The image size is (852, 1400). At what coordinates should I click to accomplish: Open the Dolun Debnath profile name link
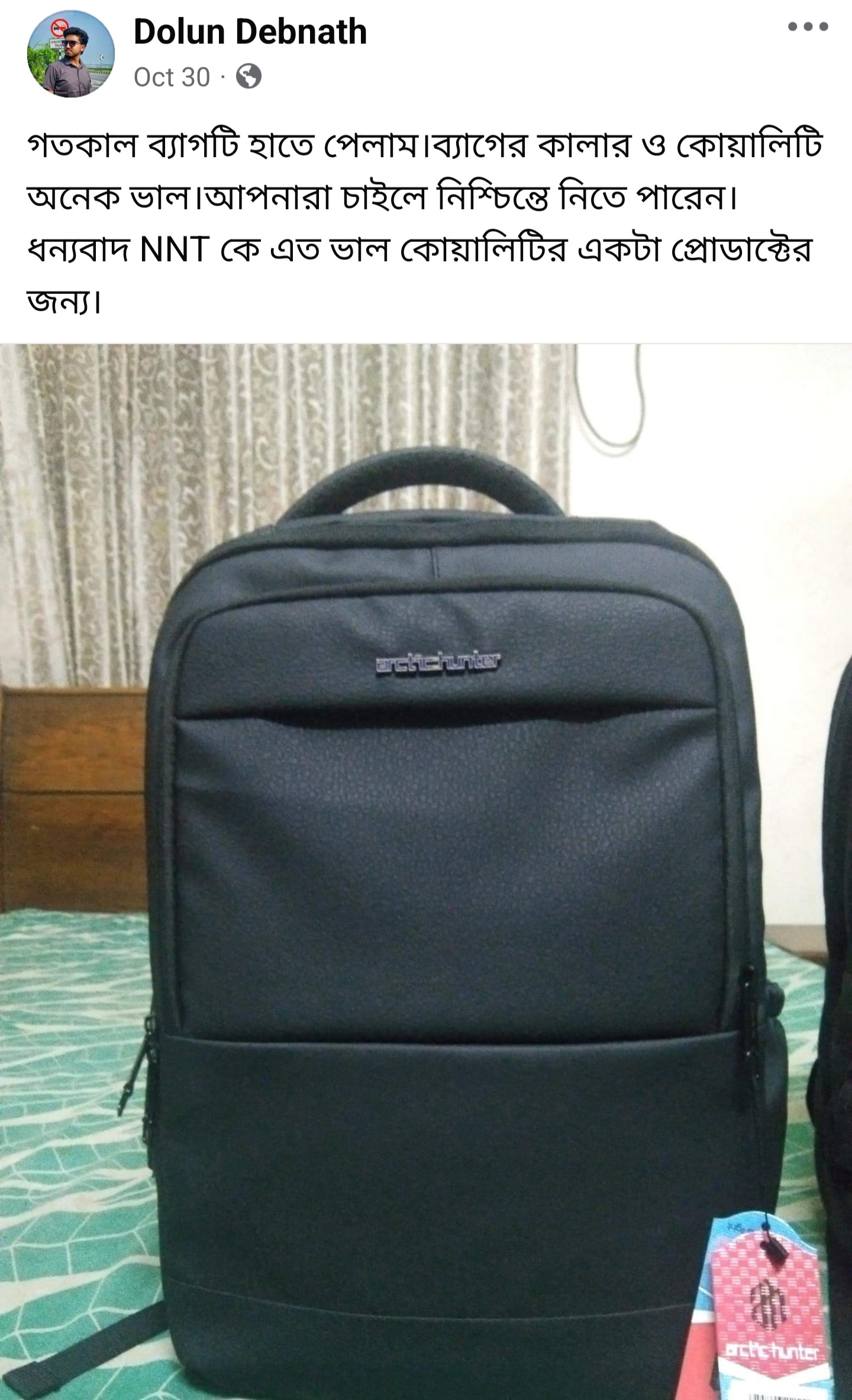[250, 31]
